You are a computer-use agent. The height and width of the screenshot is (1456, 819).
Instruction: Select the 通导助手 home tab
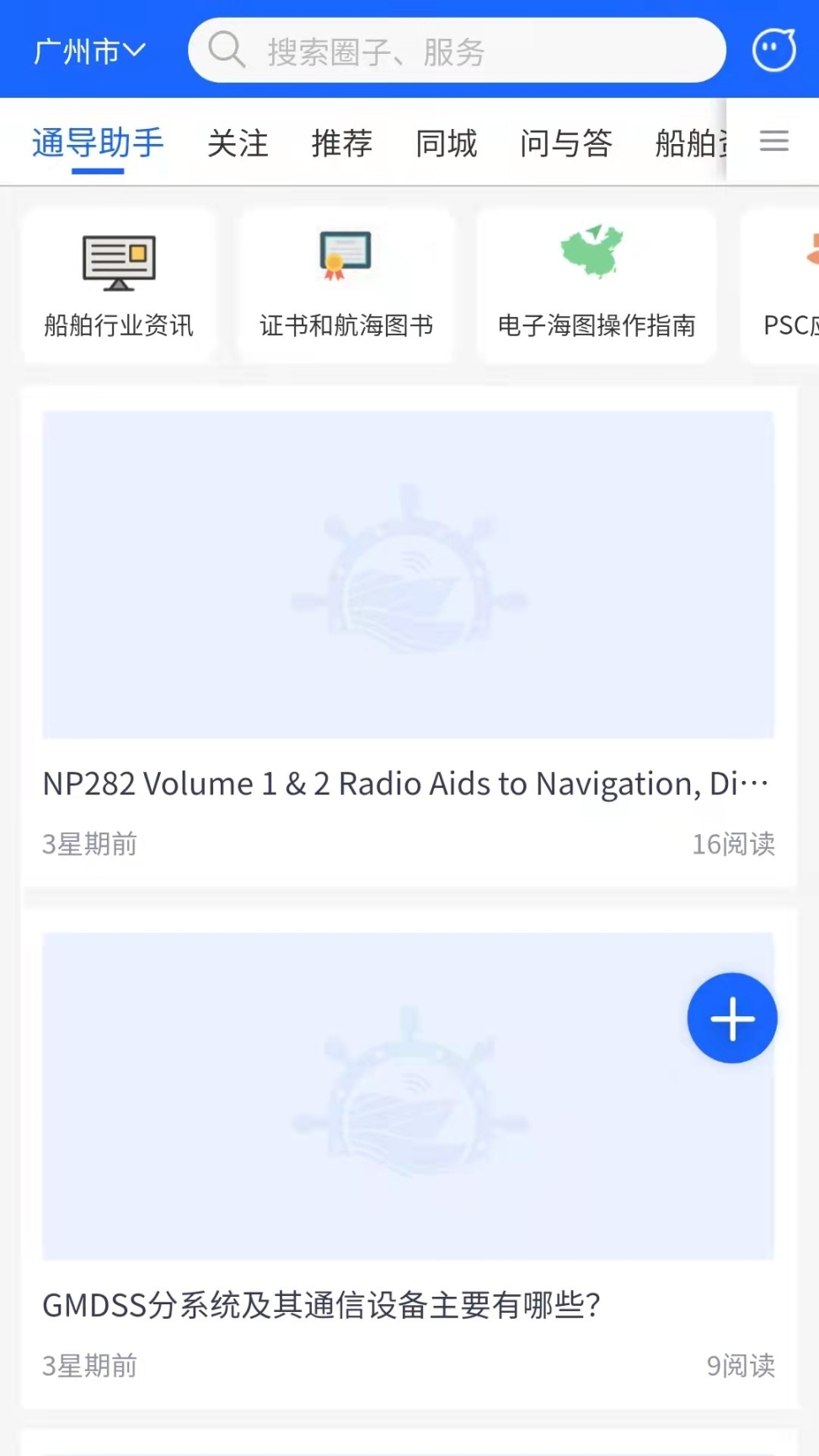point(97,143)
